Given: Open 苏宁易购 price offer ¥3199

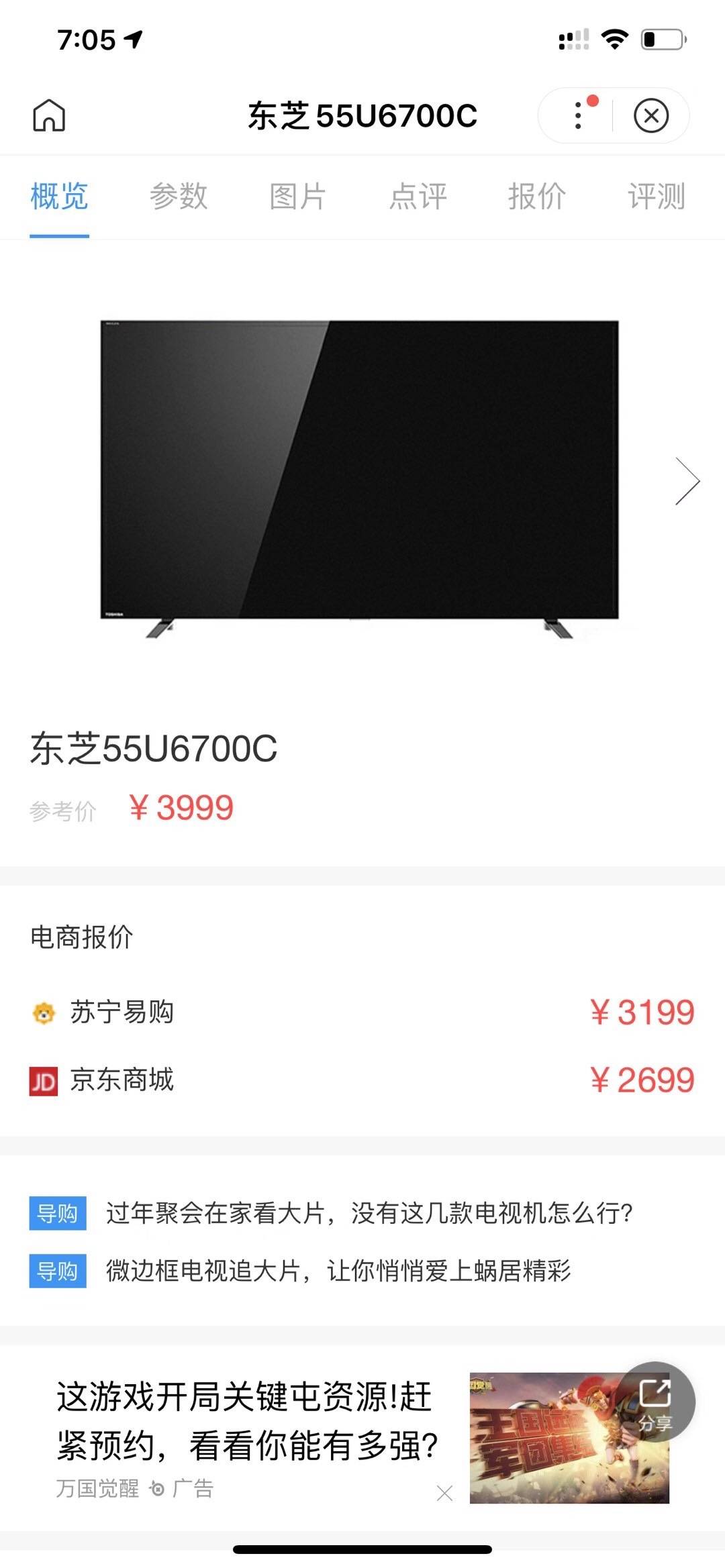Looking at the screenshot, I should (362, 1012).
